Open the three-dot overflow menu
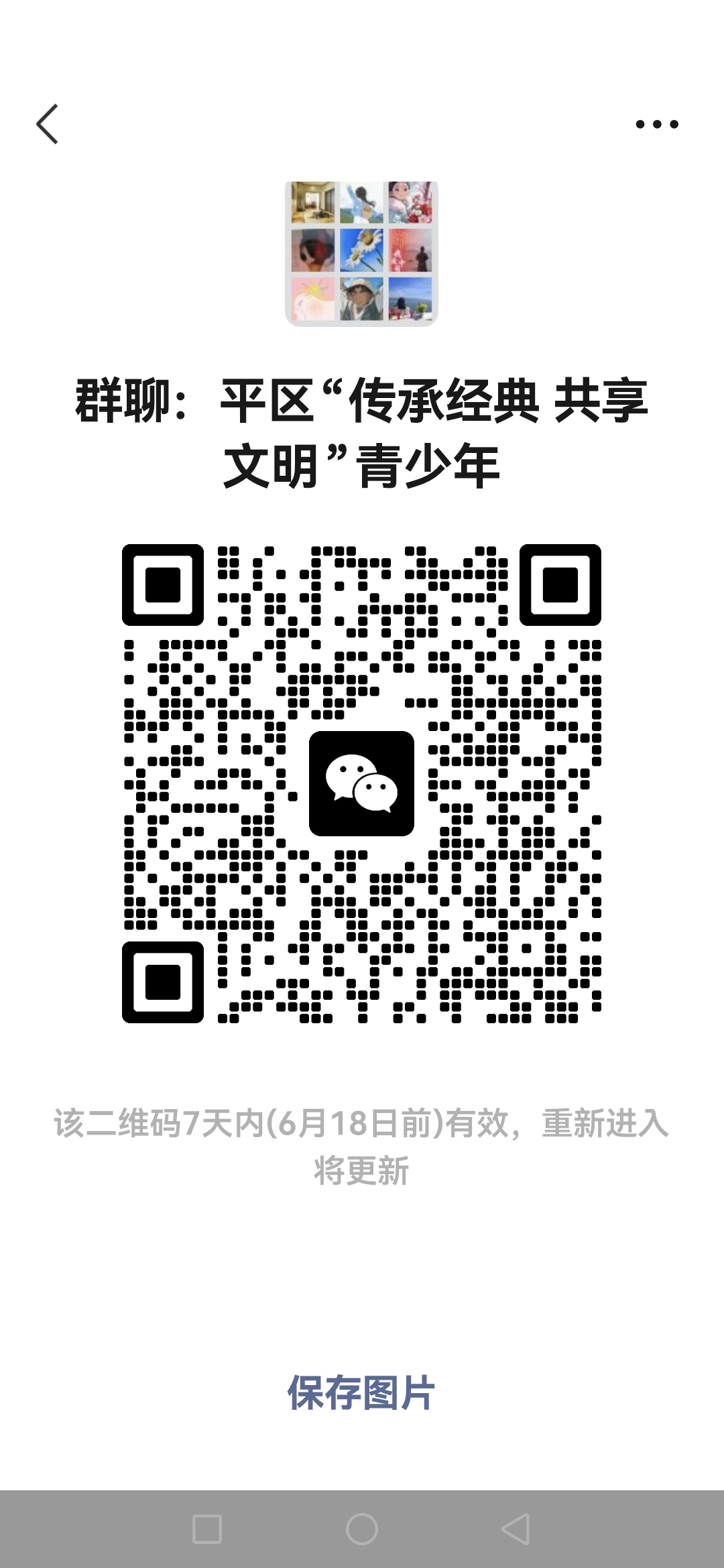Screen dimensions: 724x1568 (656, 124)
